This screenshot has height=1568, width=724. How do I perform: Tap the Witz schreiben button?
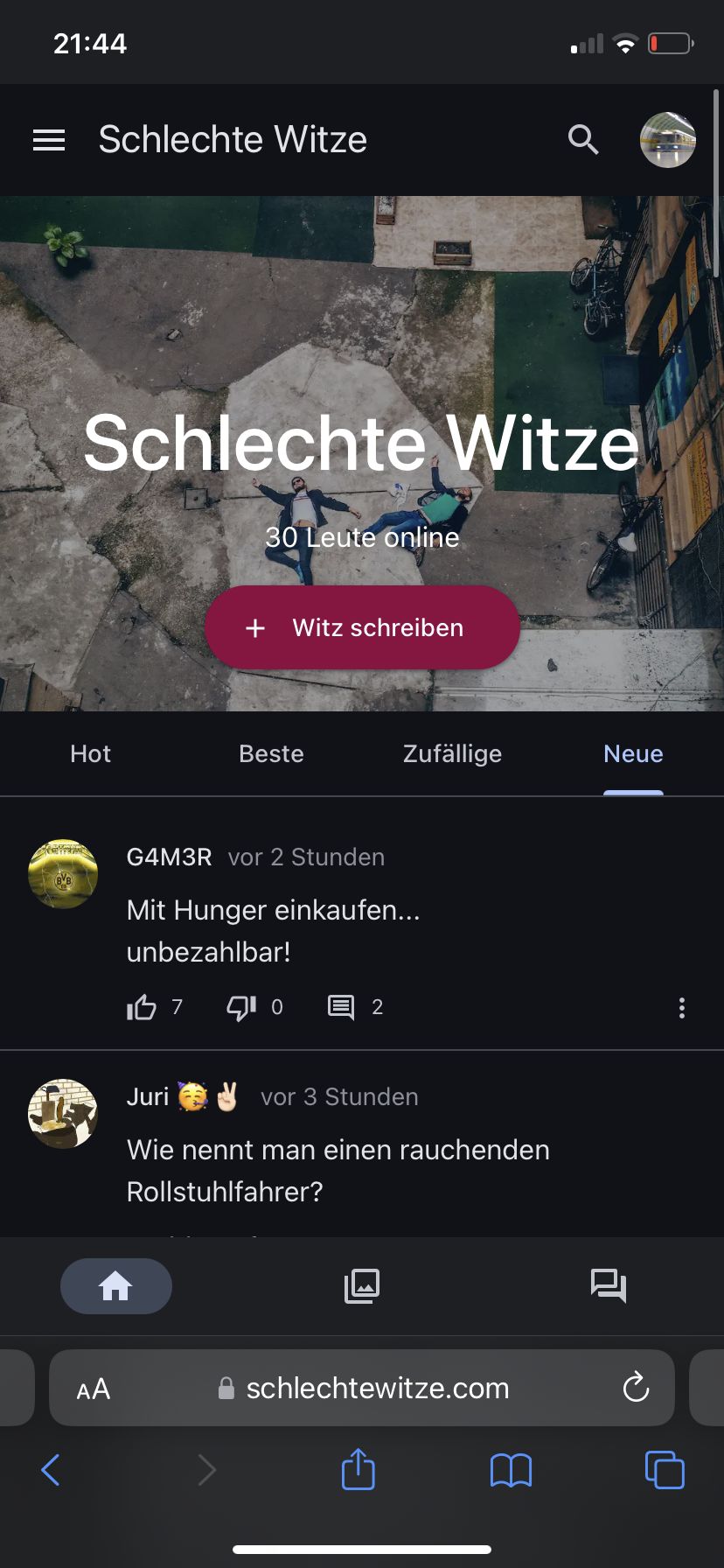click(x=362, y=627)
